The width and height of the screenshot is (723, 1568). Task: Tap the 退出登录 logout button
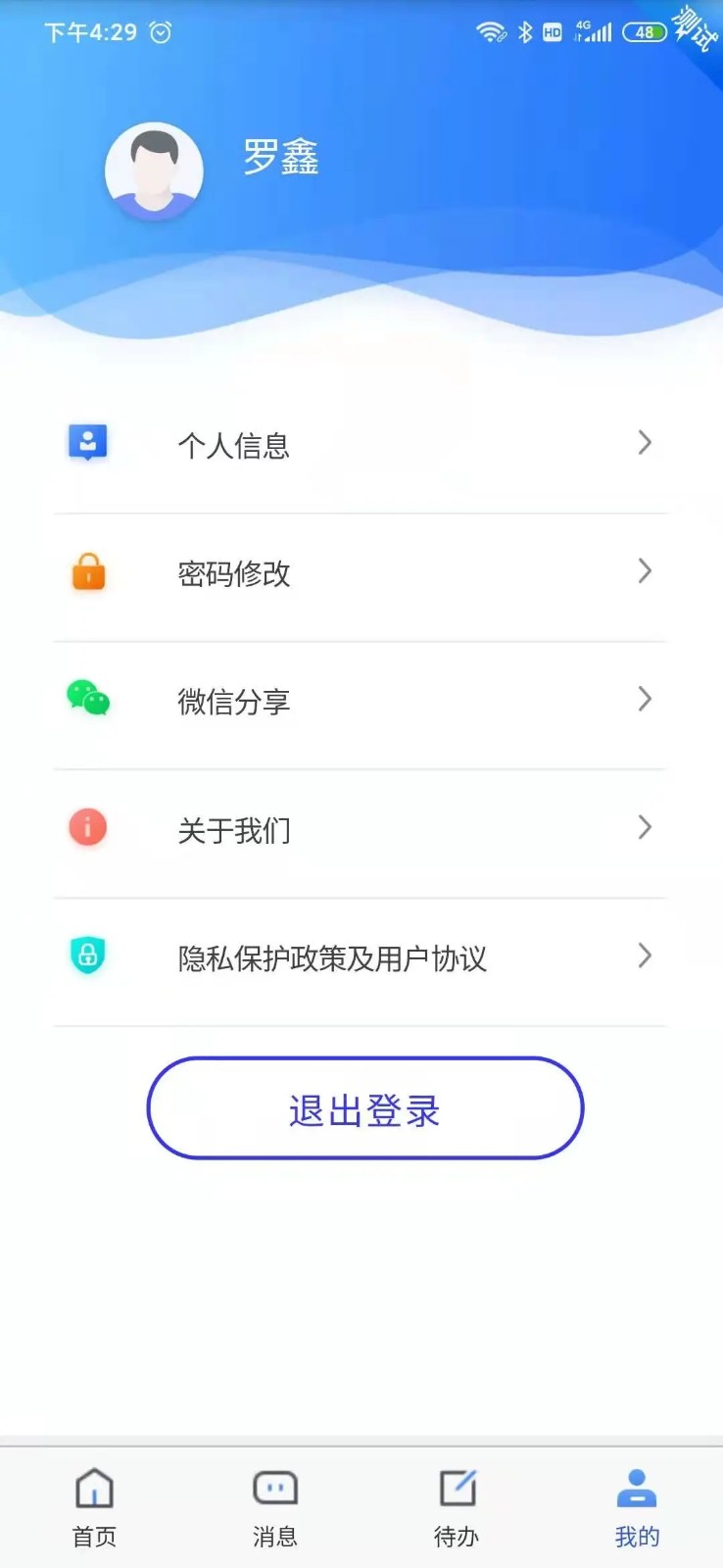pos(363,1108)
